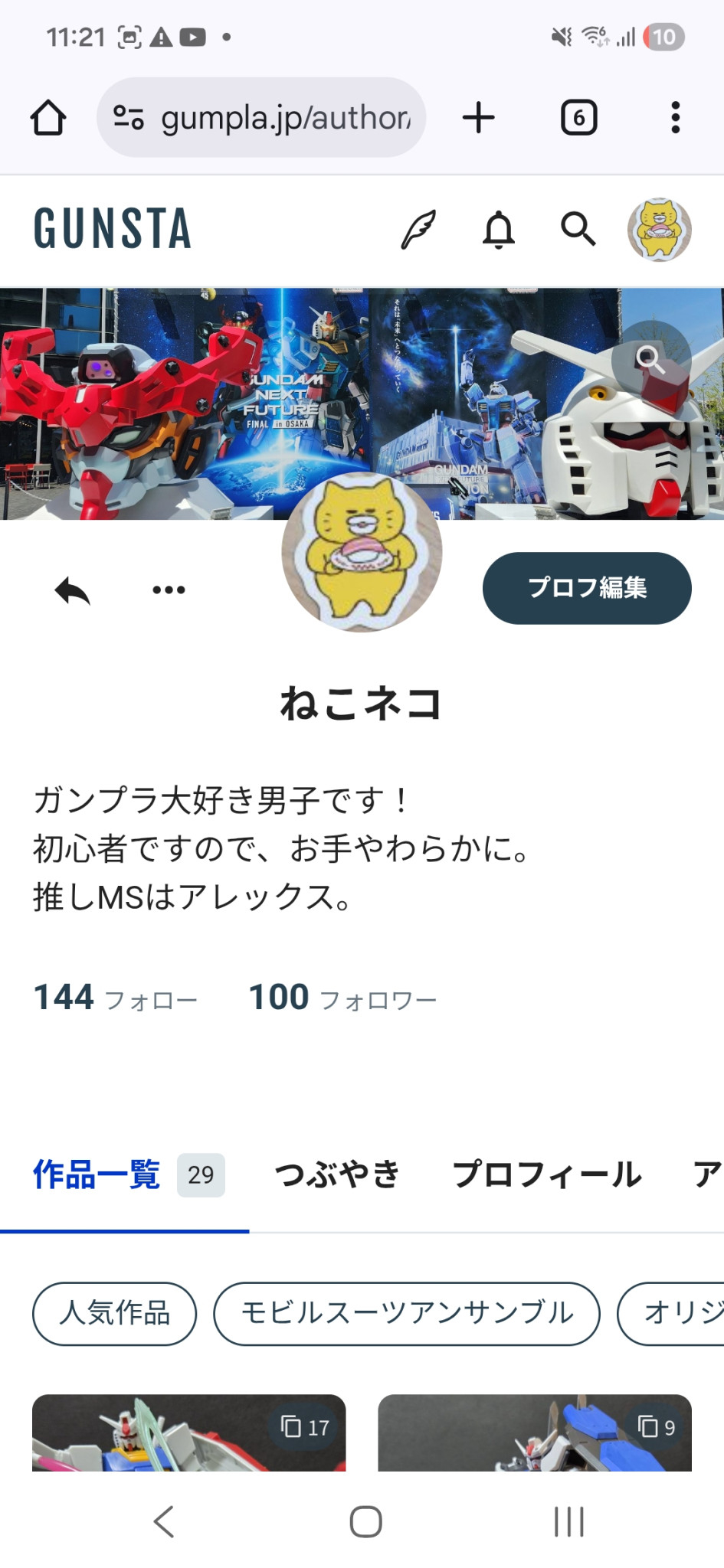Open the notifications bell
This screenshot has width=724, height=1568.
coord(498,229)
